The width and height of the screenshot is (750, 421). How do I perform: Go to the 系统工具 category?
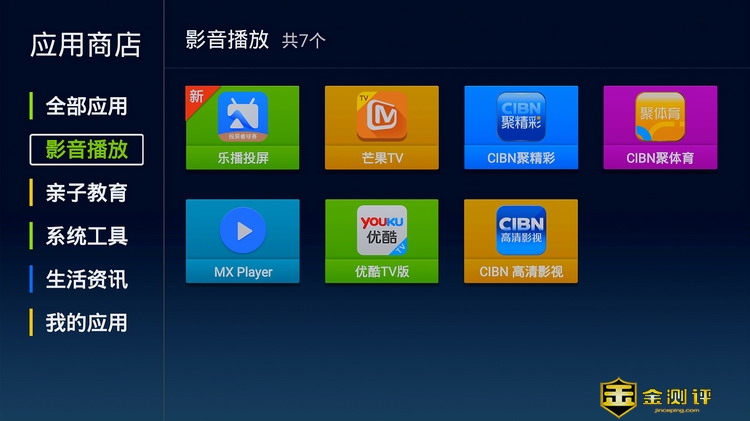click(x=86, y=237)
